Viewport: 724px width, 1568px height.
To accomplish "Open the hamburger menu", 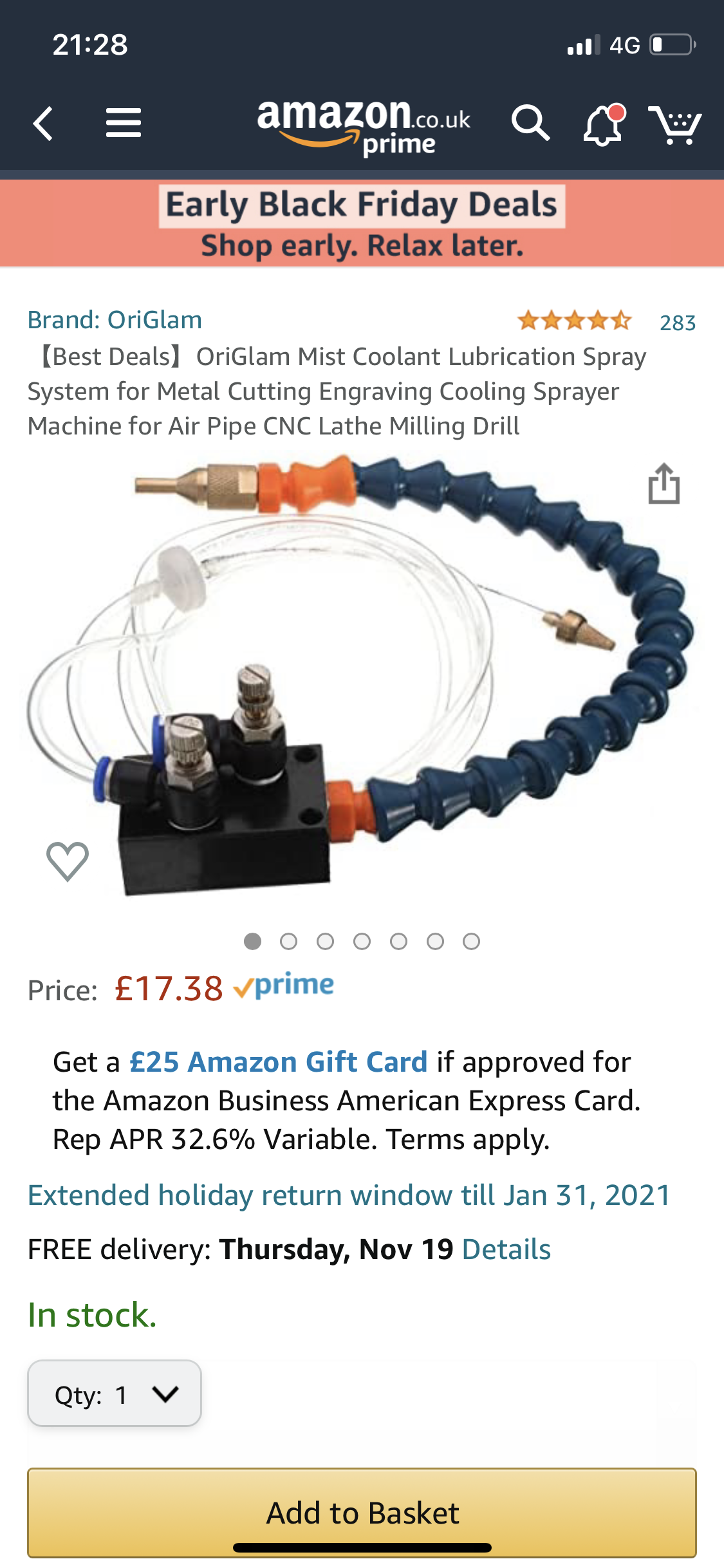I will [x=123, y=123].
